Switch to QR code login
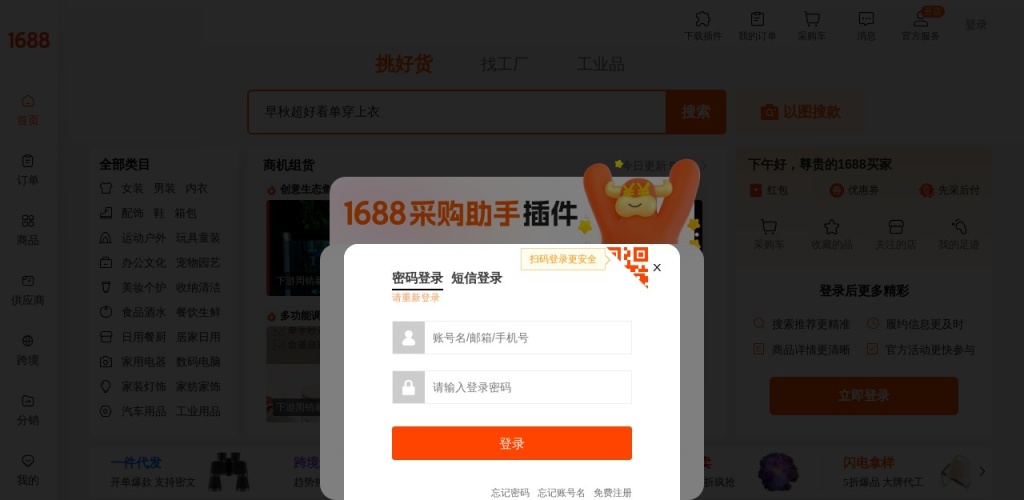 (x=630, y=262)
